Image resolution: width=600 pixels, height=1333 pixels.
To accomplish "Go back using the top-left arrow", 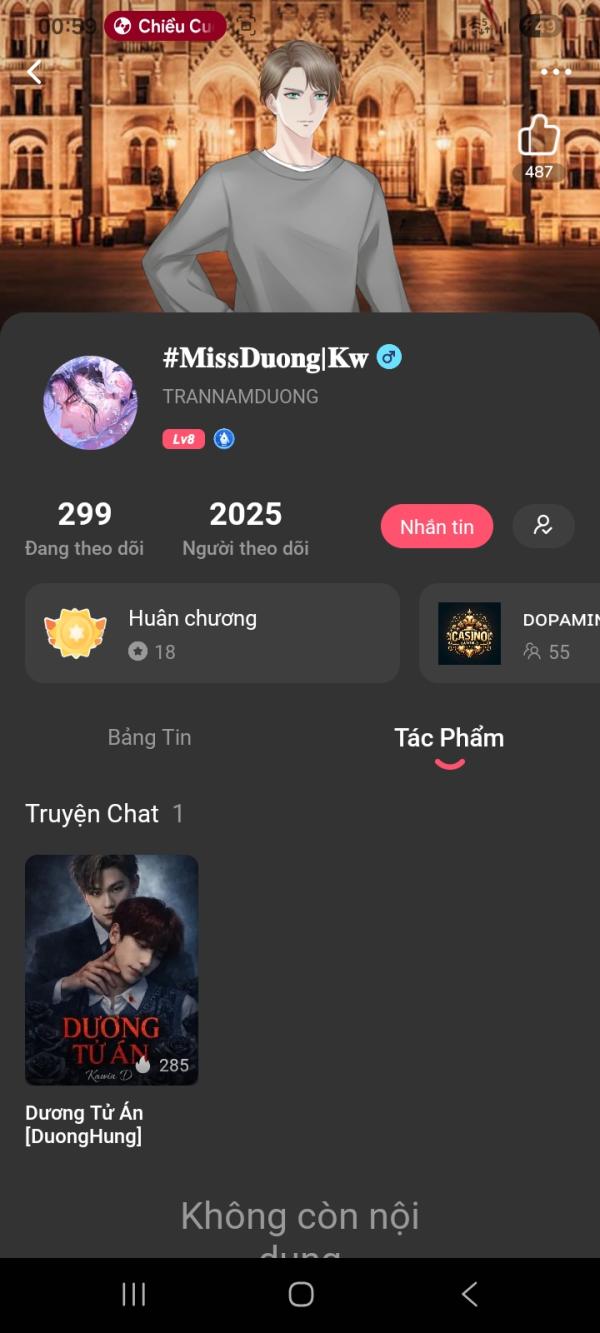I will click(35, 72).
